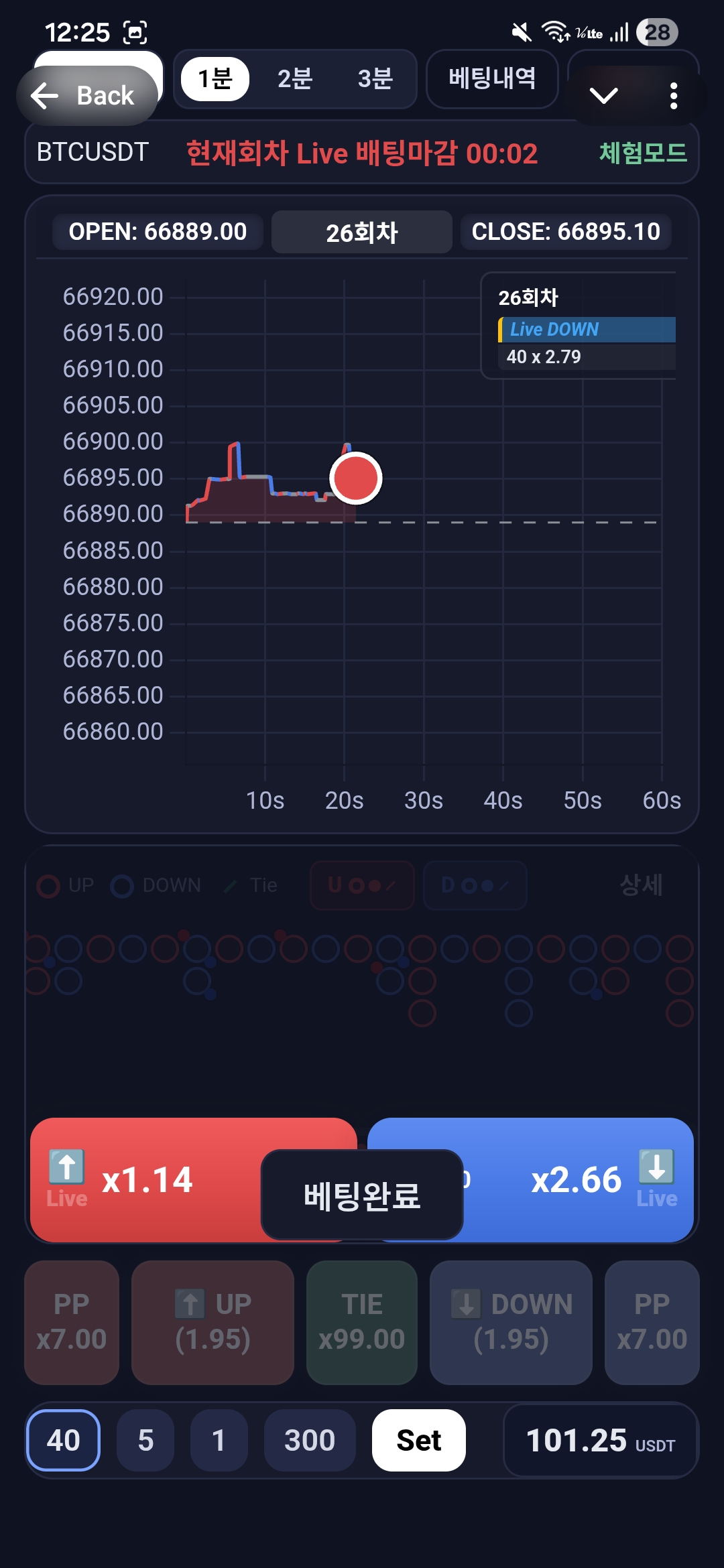This screenshot has height=1568, width=724.
Task: Bet Live UP at x1.14
Action: coord(147,1179)
